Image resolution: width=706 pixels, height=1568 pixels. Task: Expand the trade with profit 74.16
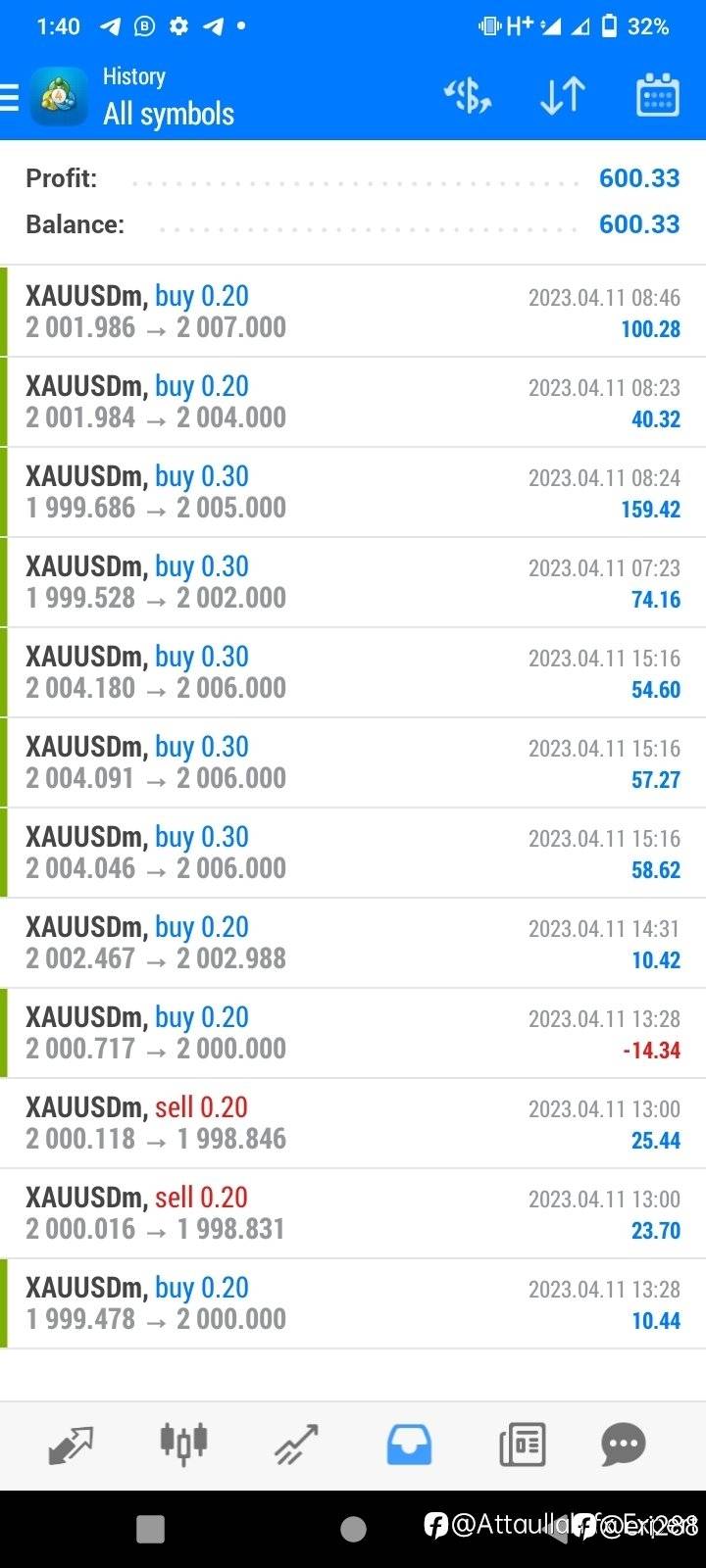(x=353, y=582)
